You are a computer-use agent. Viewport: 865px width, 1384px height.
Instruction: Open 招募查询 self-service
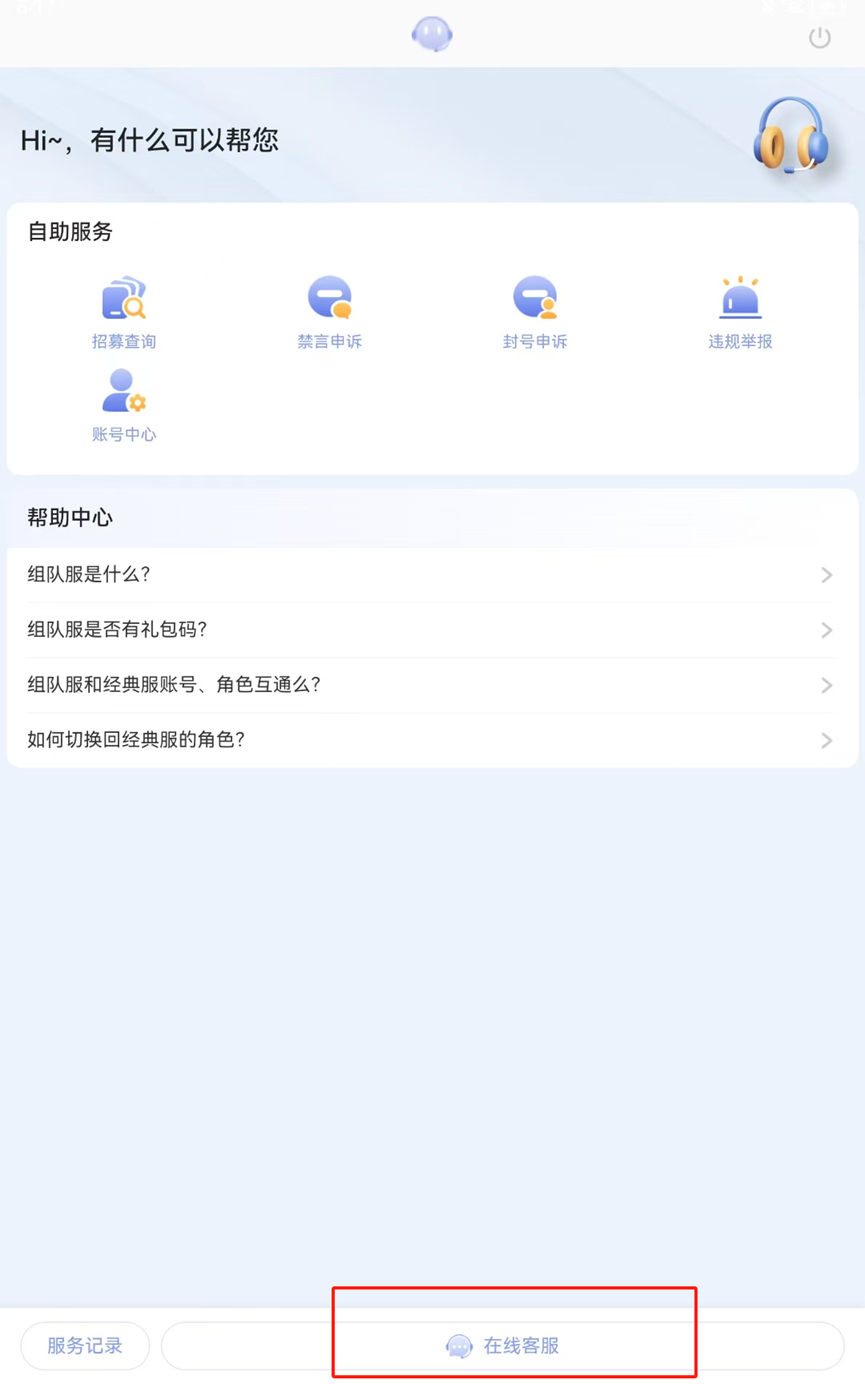pyautogui.click(x=124, y=312)
